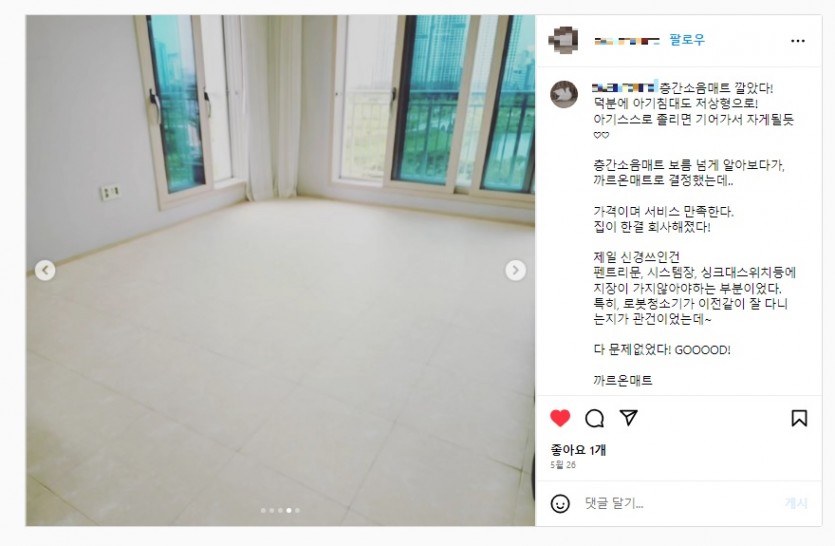Open comments via the speech bubble icon
The width and height of the screenshot is (835, 546).
[x=594, y=418]
